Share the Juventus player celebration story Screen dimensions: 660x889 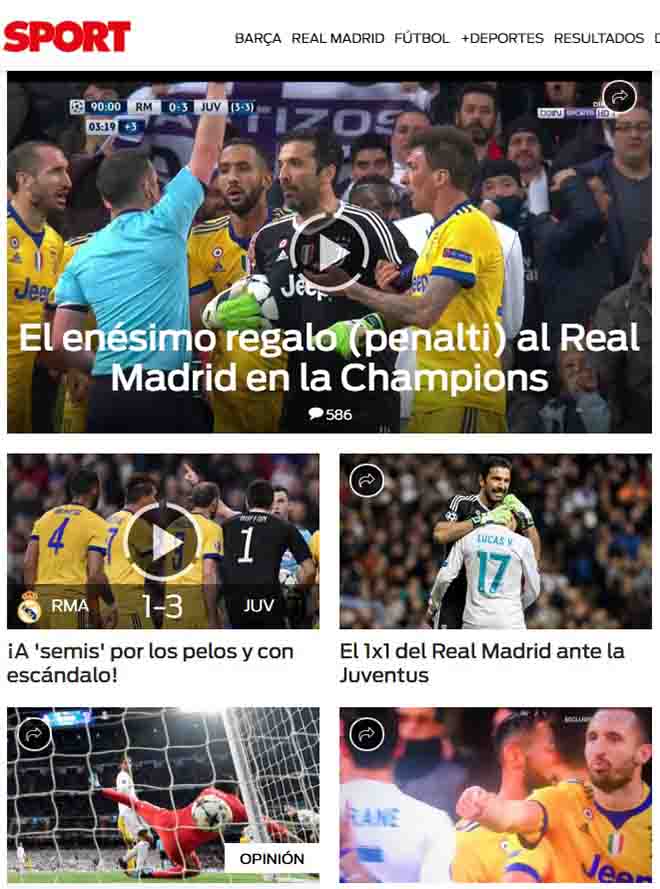367,735
